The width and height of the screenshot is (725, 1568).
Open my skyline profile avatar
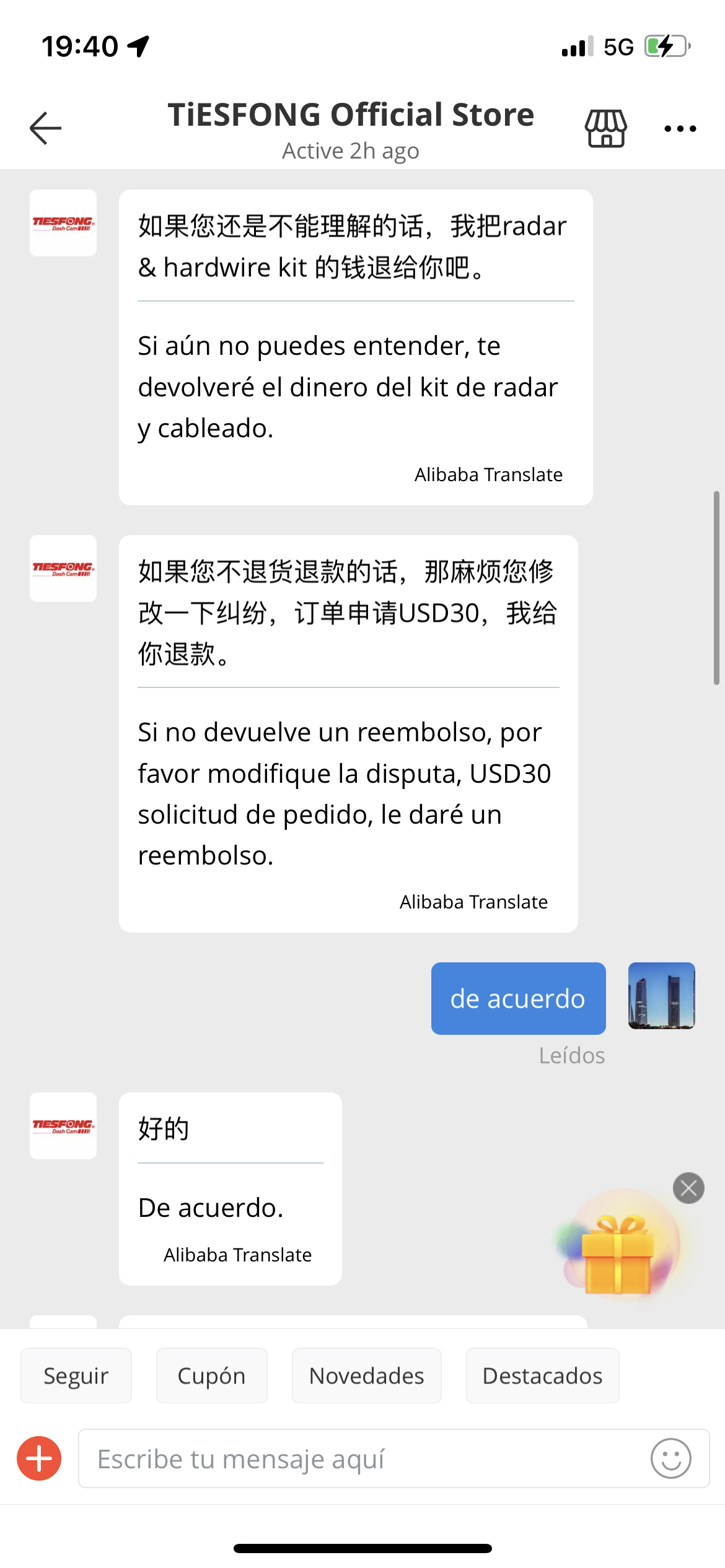(x=661, y=996)
